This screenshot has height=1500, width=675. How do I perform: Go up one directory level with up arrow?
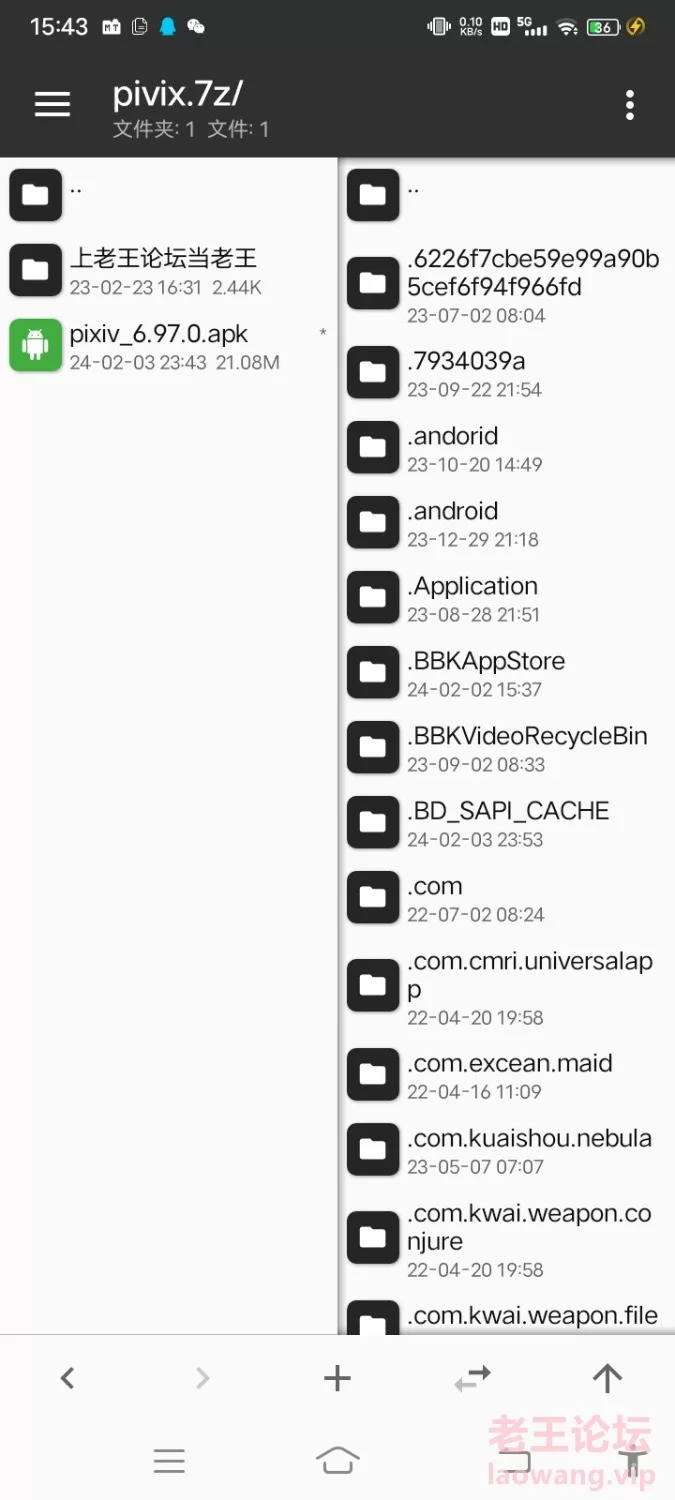(607, 1378)
